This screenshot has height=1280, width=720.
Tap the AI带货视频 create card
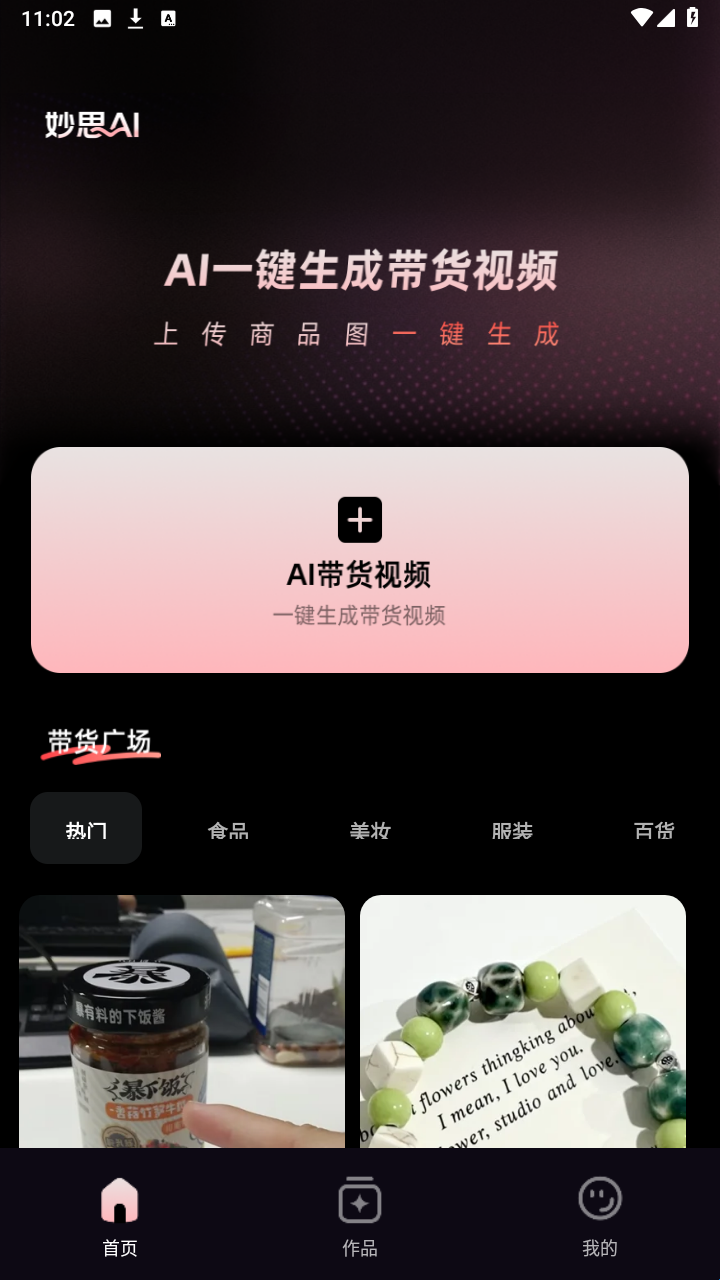360,560
